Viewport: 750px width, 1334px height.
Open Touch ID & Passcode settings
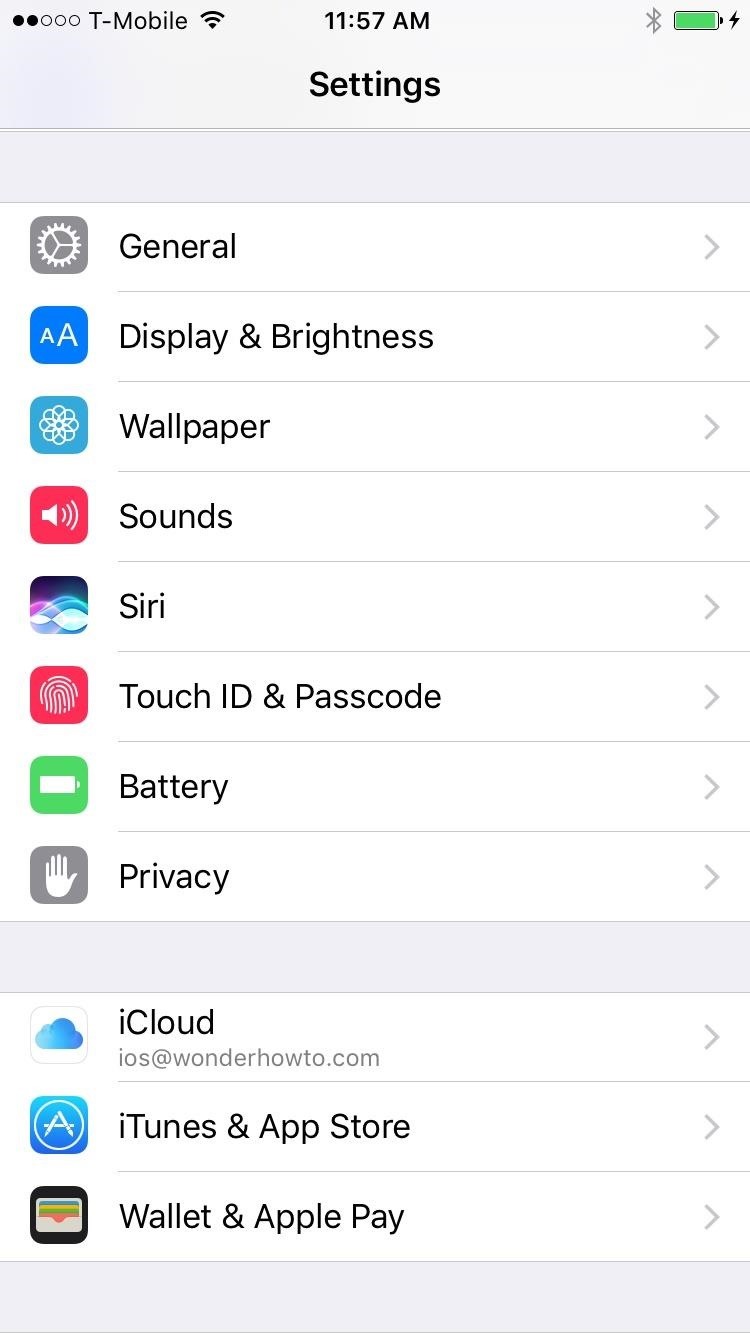(x=280, y=696)
